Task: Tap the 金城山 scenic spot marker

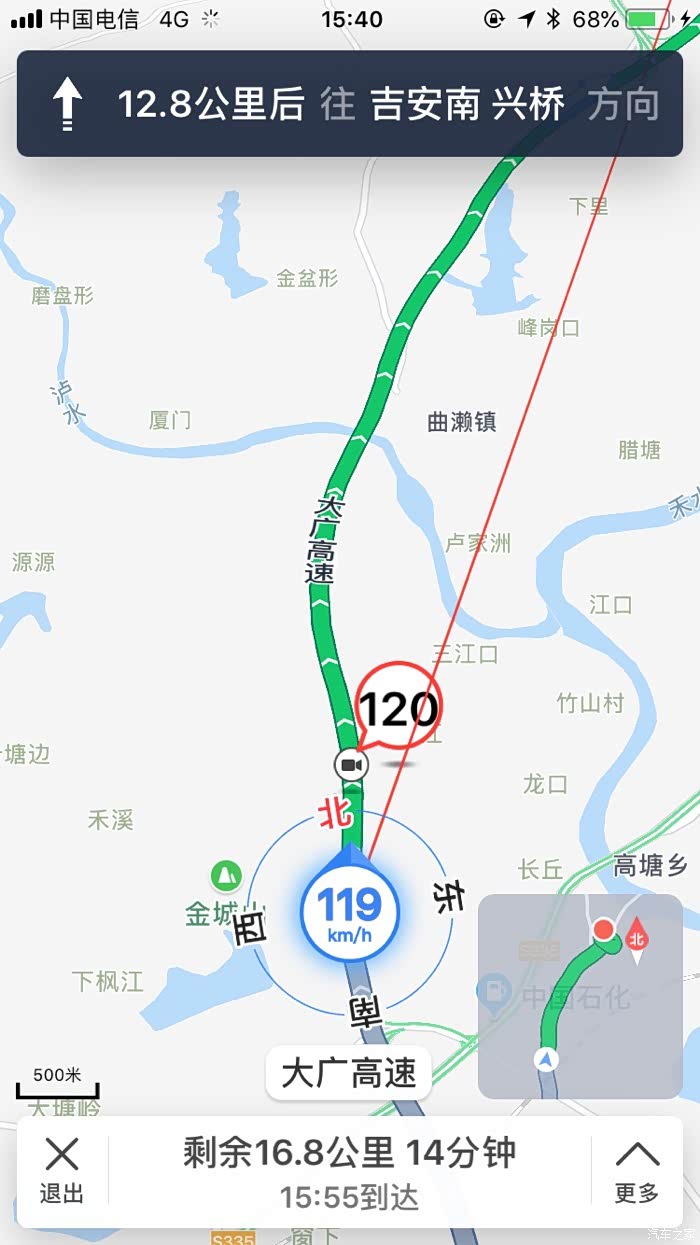Action: click(x=226, y=877)
